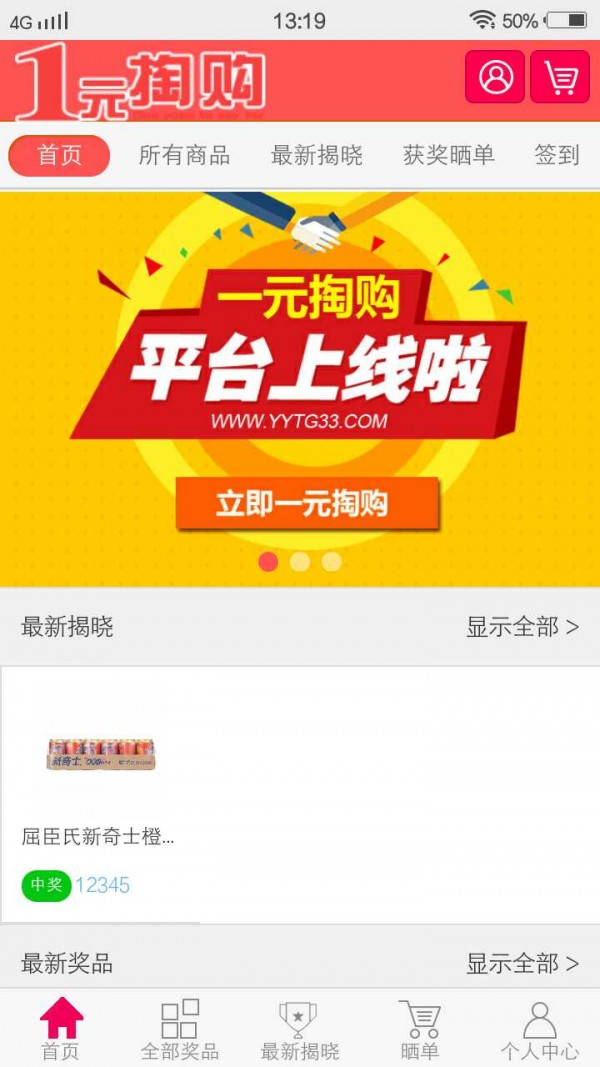Open the user account icon
600x1067 pixels.
click(x=495, y=77)
